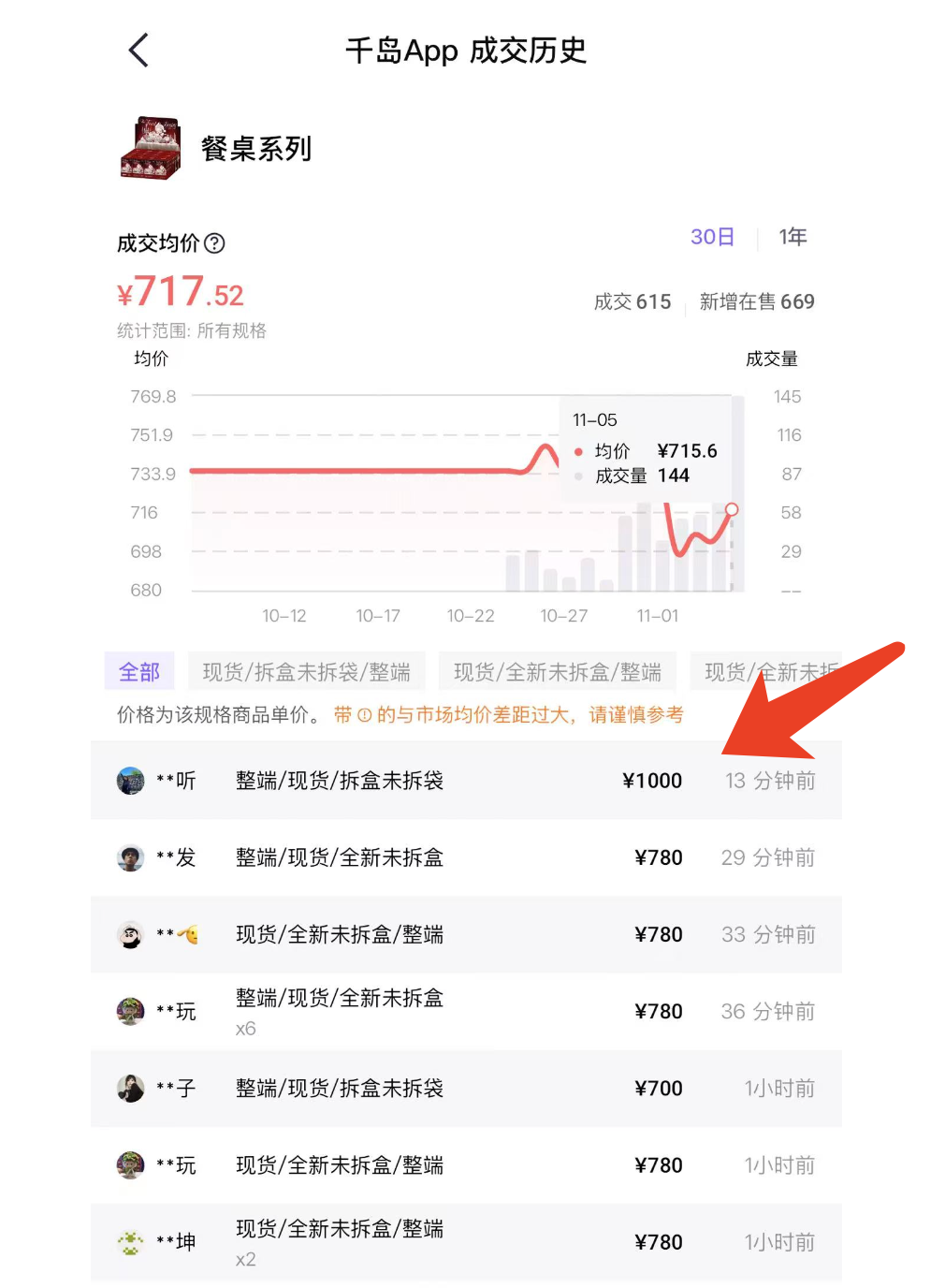Viewport: 945px width, 1288px height.
Task: Switch to the 1年 range
Action: 792,238
